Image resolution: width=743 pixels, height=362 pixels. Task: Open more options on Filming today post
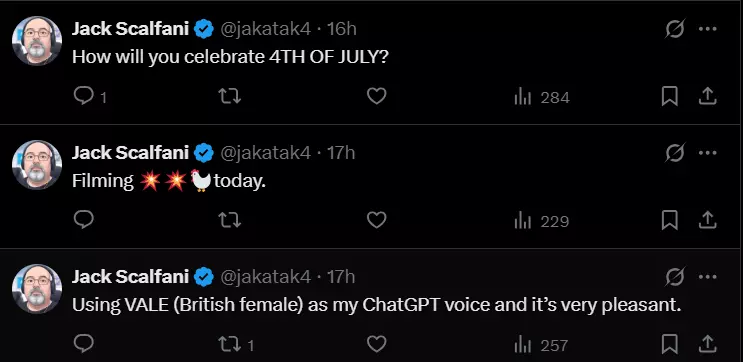click(x=708, y=153)
